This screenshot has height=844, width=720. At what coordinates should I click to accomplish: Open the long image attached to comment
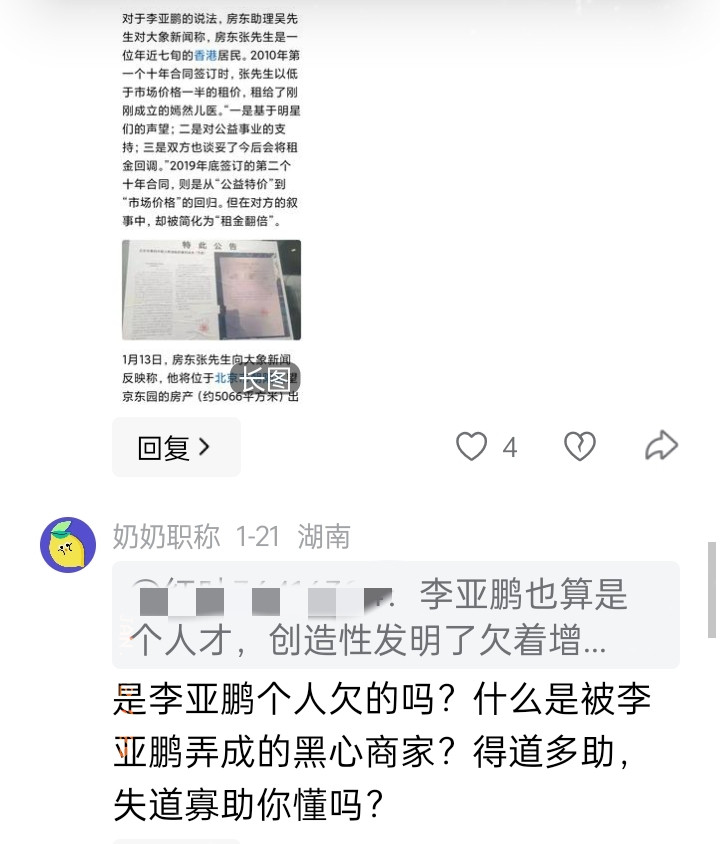(211, 205)
